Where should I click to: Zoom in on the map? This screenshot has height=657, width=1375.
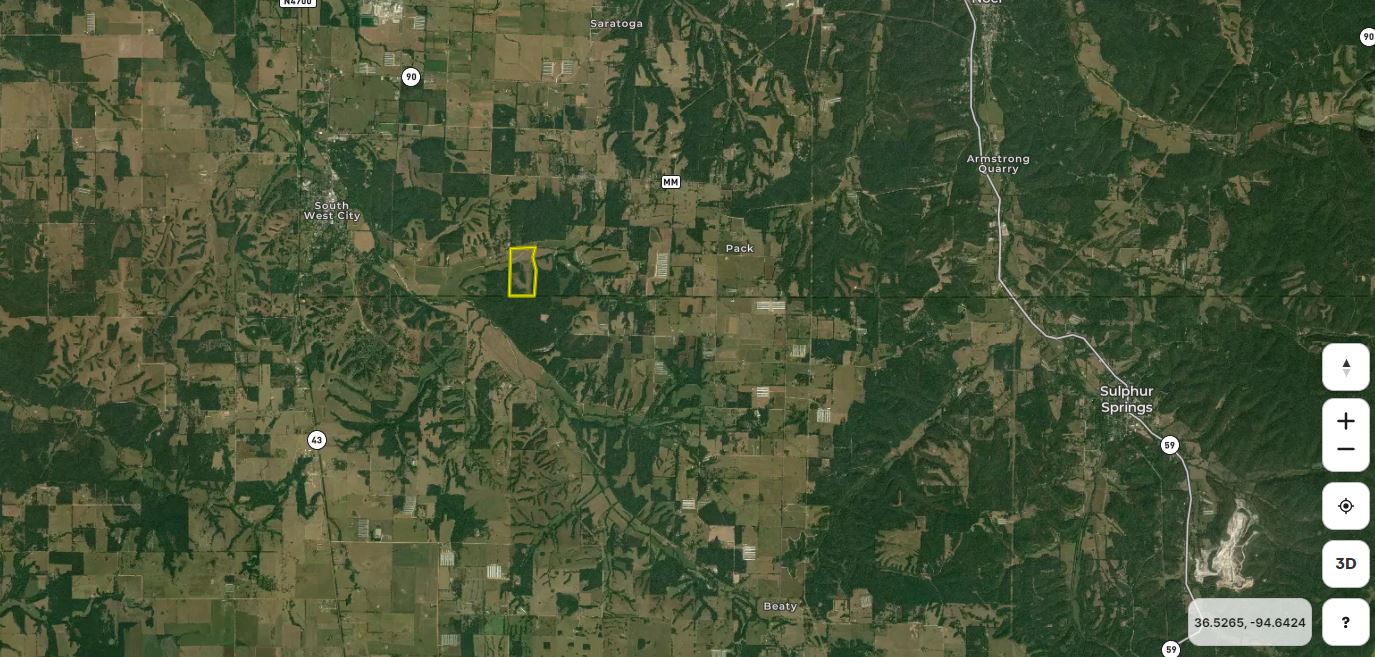click(1345, 421)
